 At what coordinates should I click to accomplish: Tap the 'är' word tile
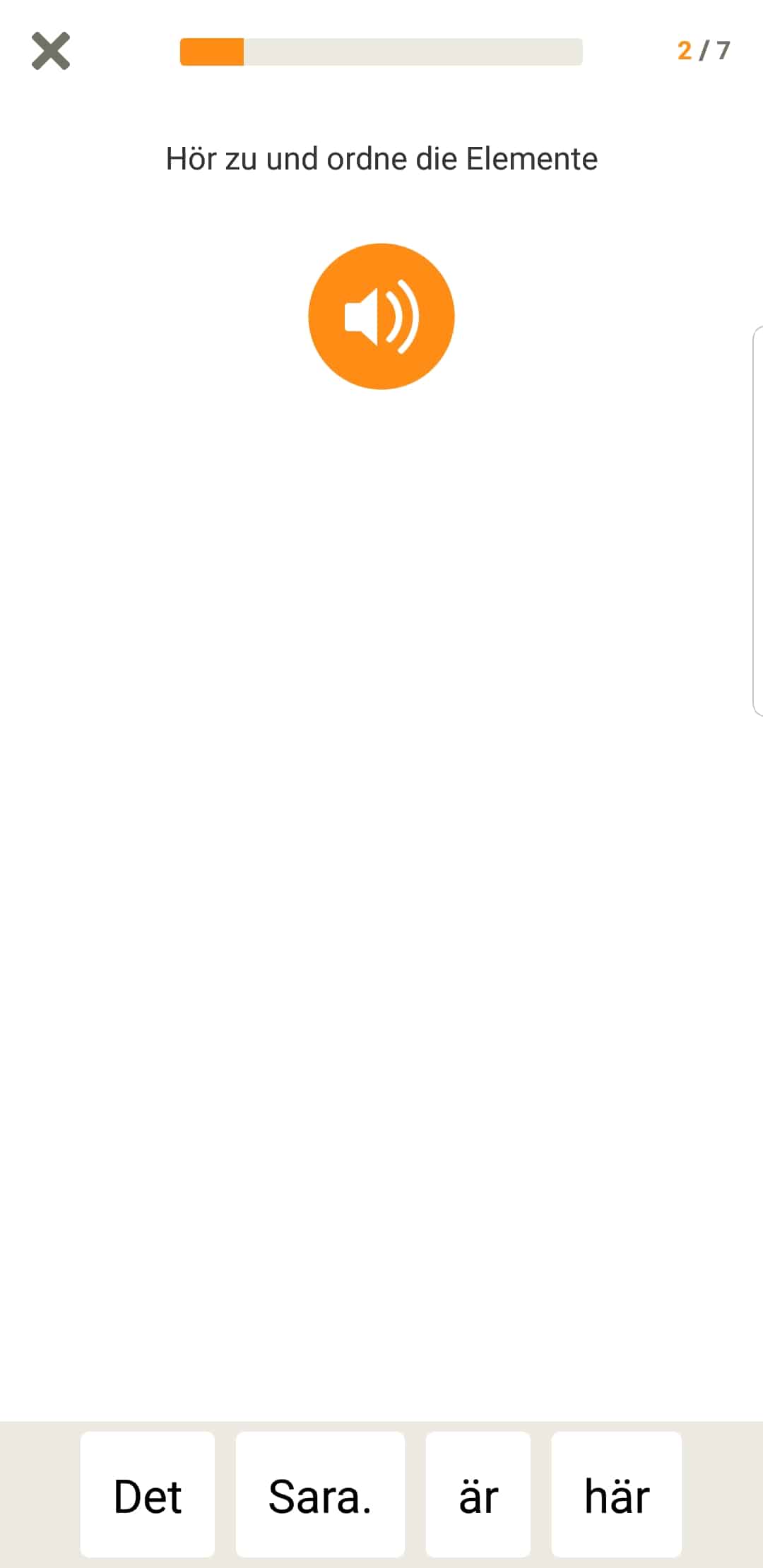(478, 1495)
